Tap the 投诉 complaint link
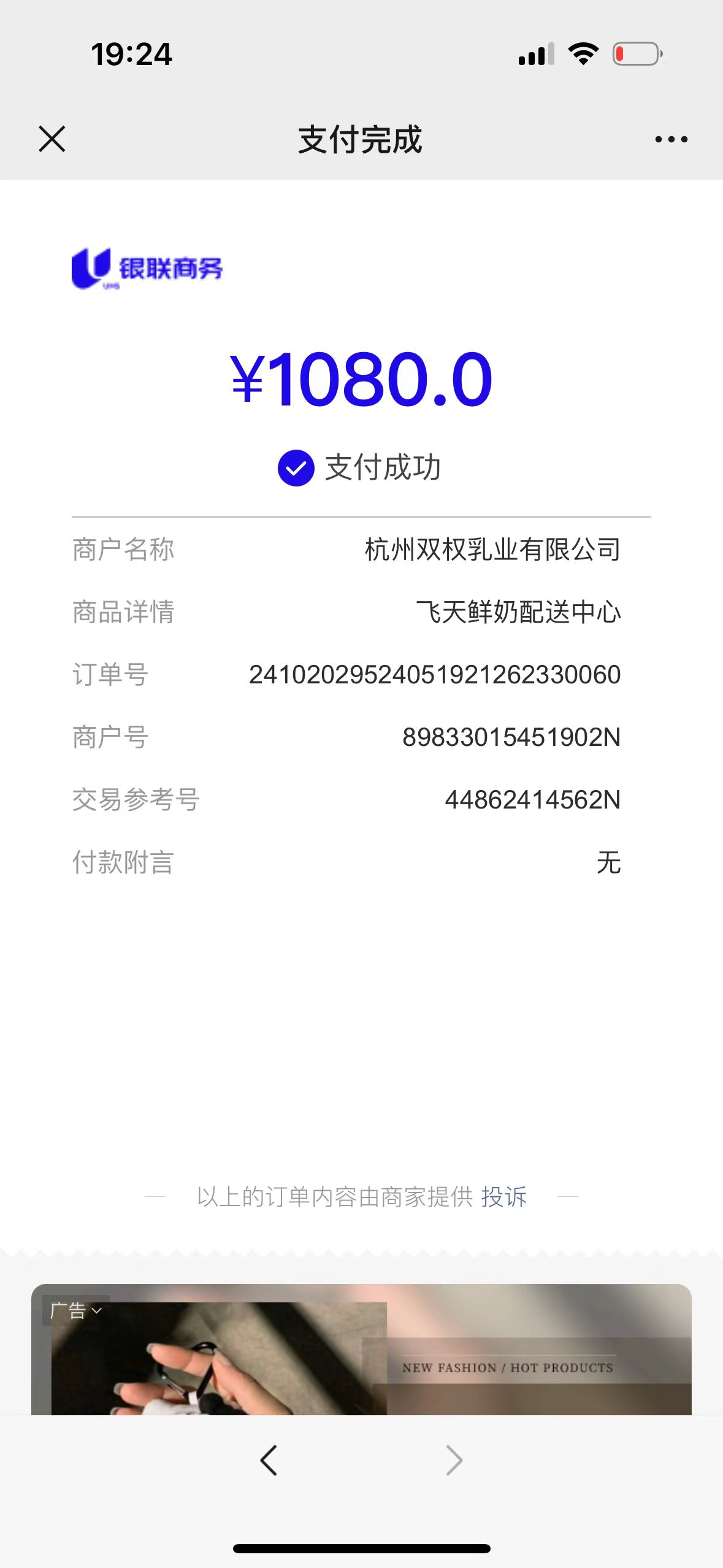 tap(503, 1196)
